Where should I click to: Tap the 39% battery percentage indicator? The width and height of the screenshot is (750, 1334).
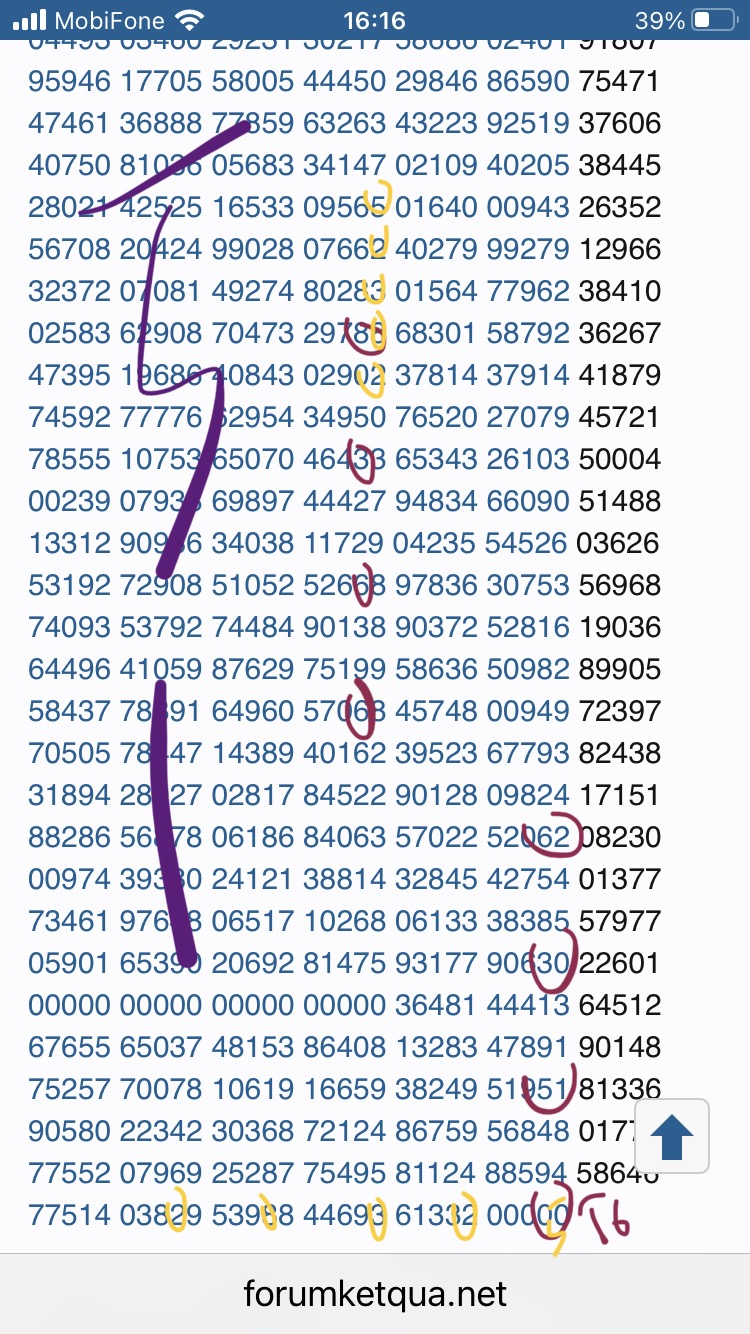click(x=660, y=17)
